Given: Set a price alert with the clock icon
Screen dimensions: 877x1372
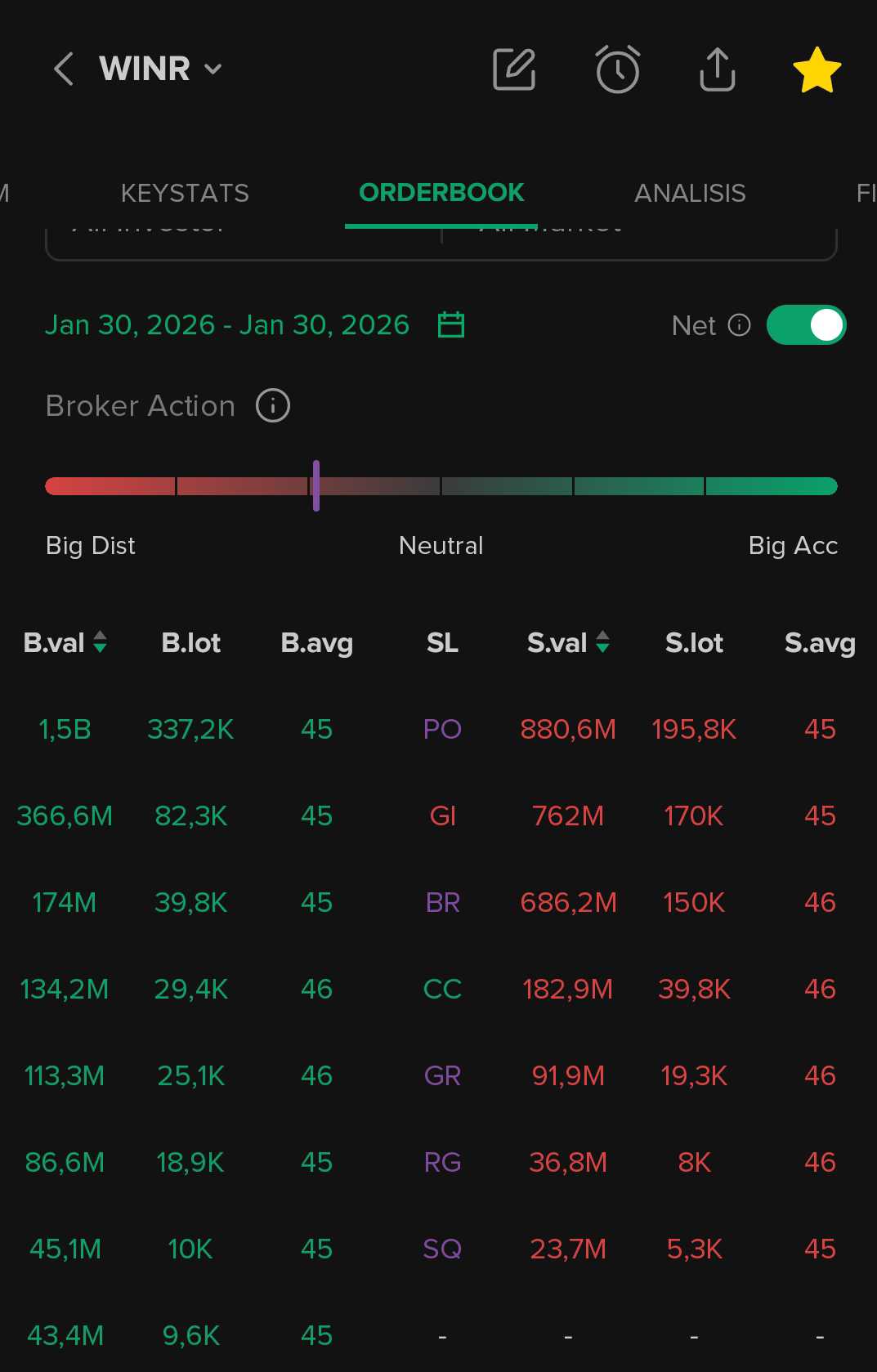Looking at the screenshot, I should tap(617, 69).
